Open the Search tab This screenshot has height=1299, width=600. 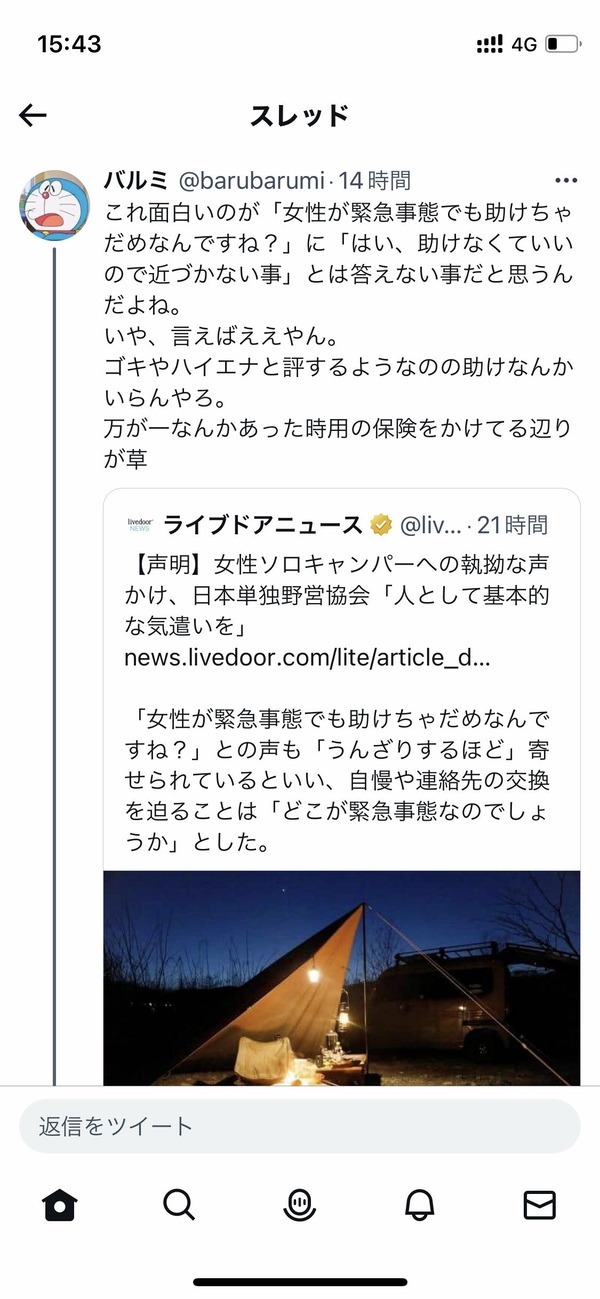(179, 1206)
